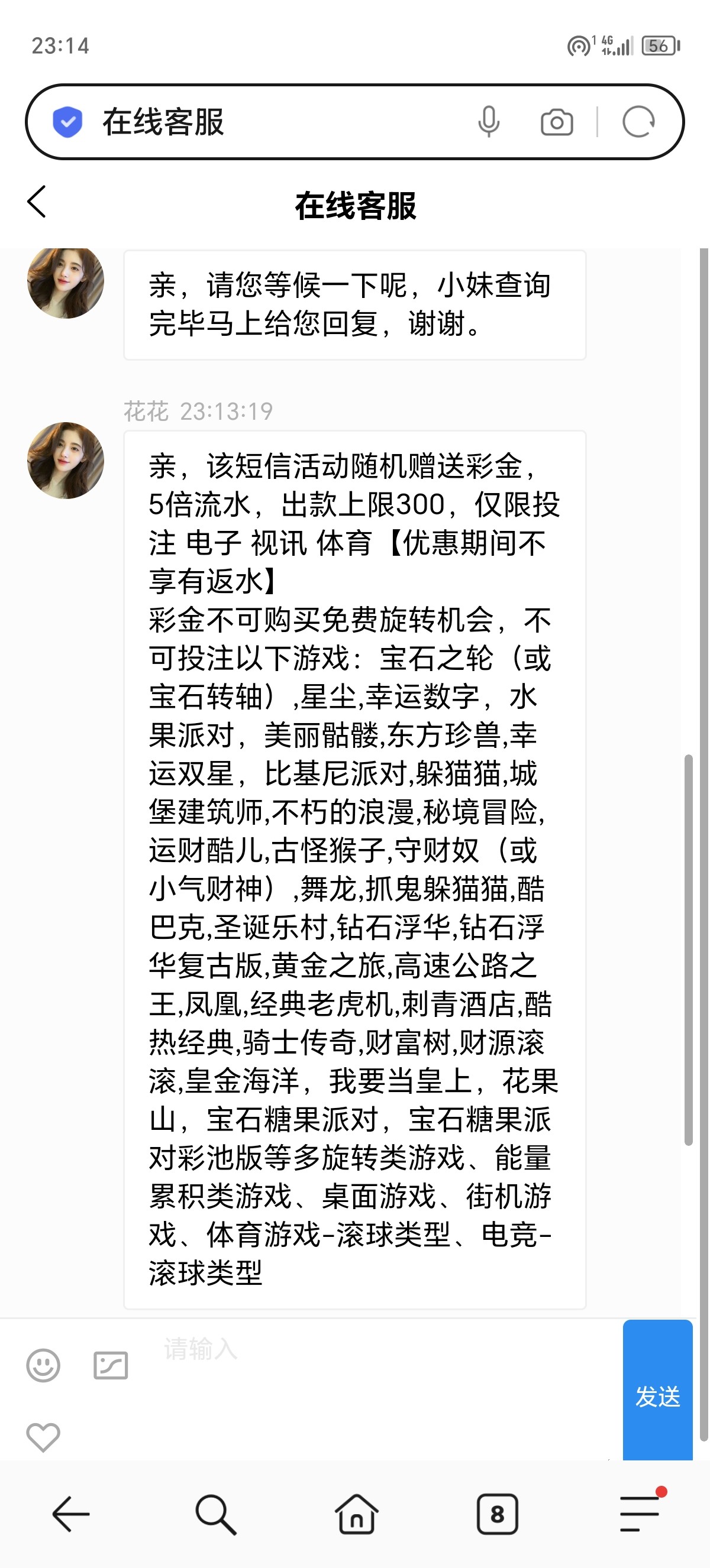The width and height of the screenshot is (710, 1568).
Task: View the 8 open browser tabs
Action: tap(497, 1514)
